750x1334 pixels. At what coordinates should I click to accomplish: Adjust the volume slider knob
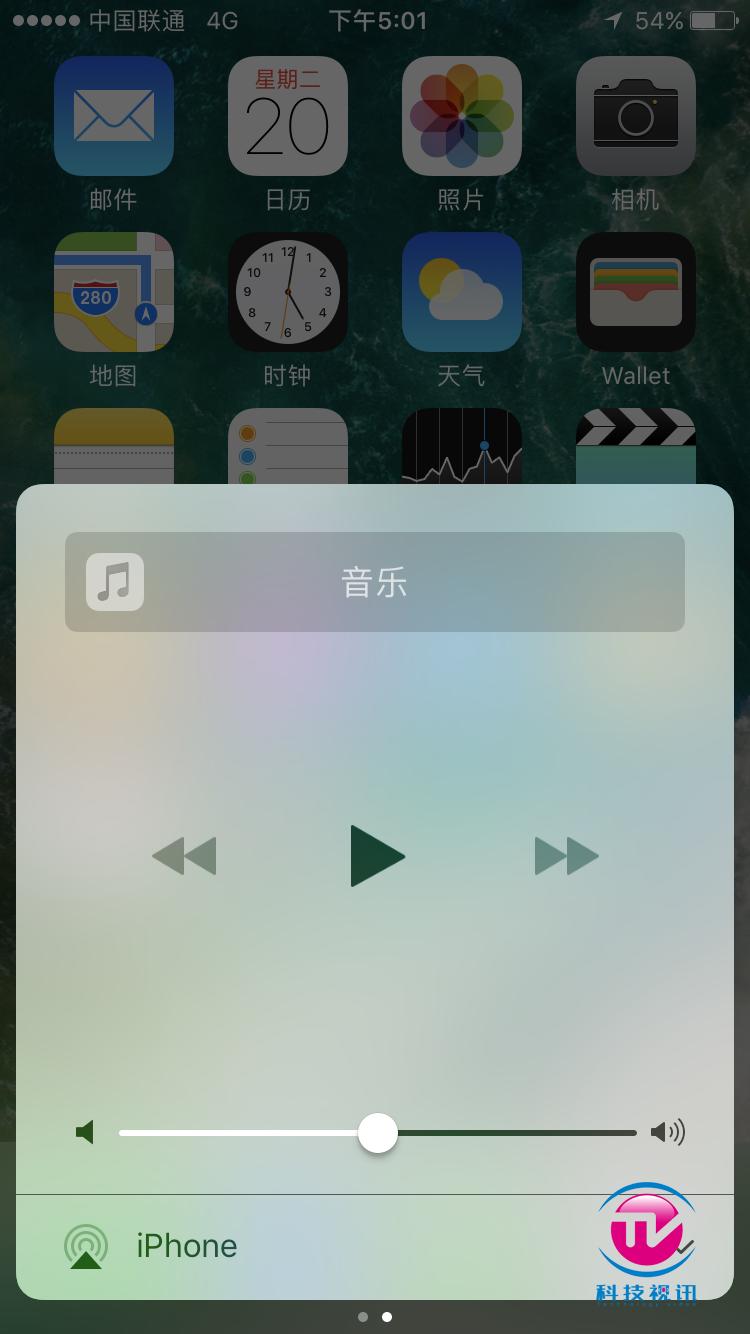pyautogui.click(x=377, y=1133)
